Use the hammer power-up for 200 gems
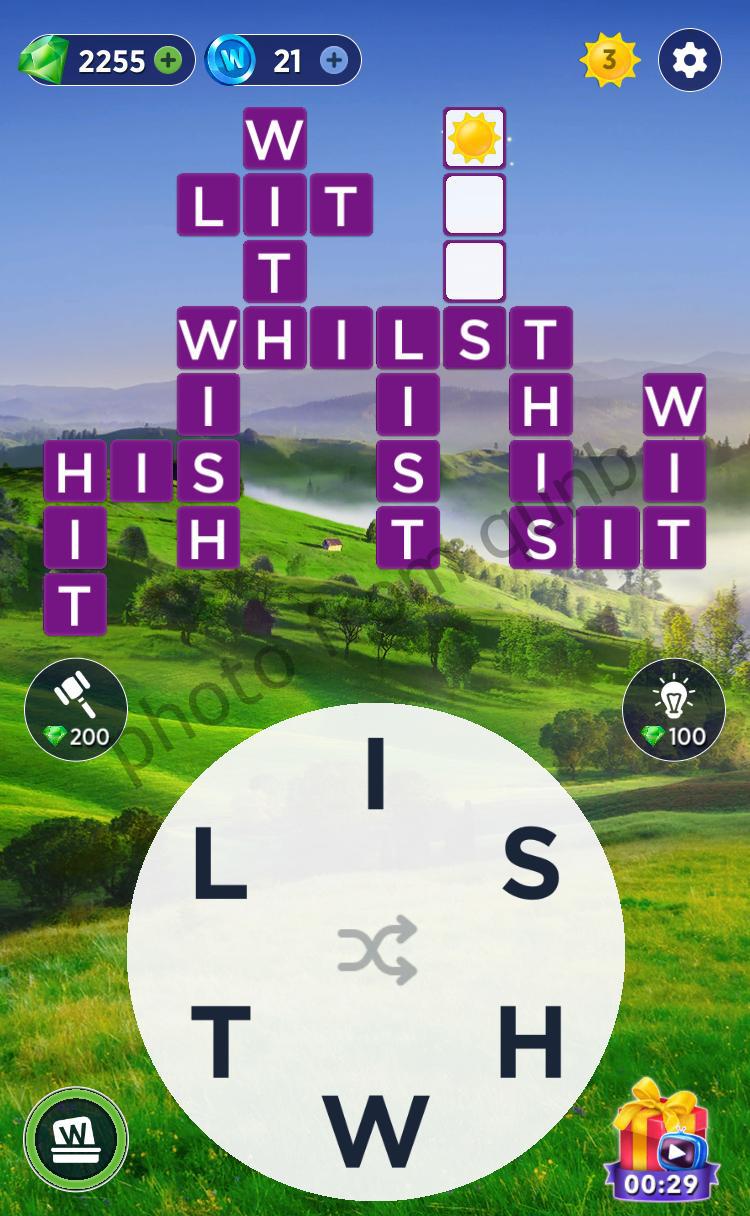Screen dimensions: 750x1216 click(76, 709)
